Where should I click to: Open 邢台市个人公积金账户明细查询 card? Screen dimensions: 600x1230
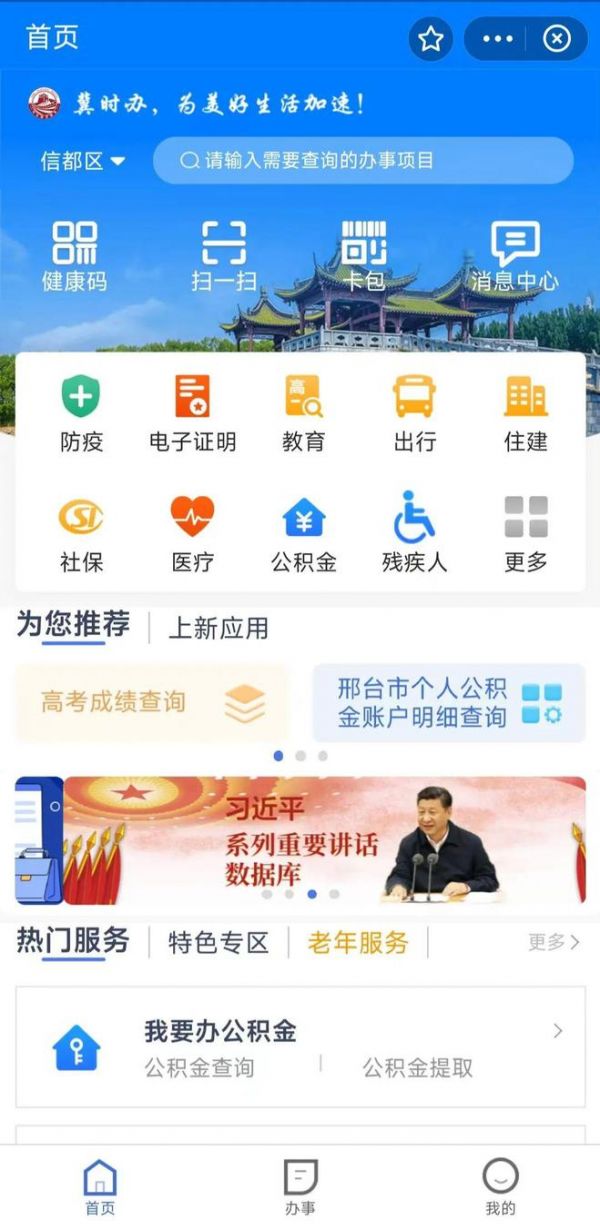tap(449, 703)
